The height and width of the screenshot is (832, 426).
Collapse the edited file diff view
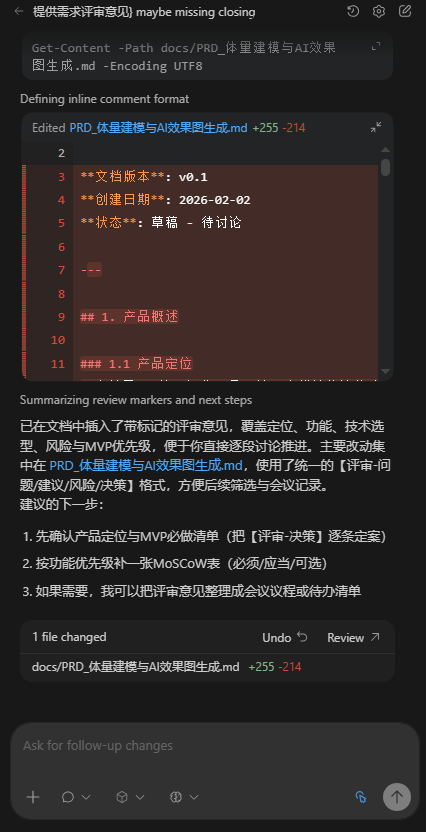coord(376,127)
